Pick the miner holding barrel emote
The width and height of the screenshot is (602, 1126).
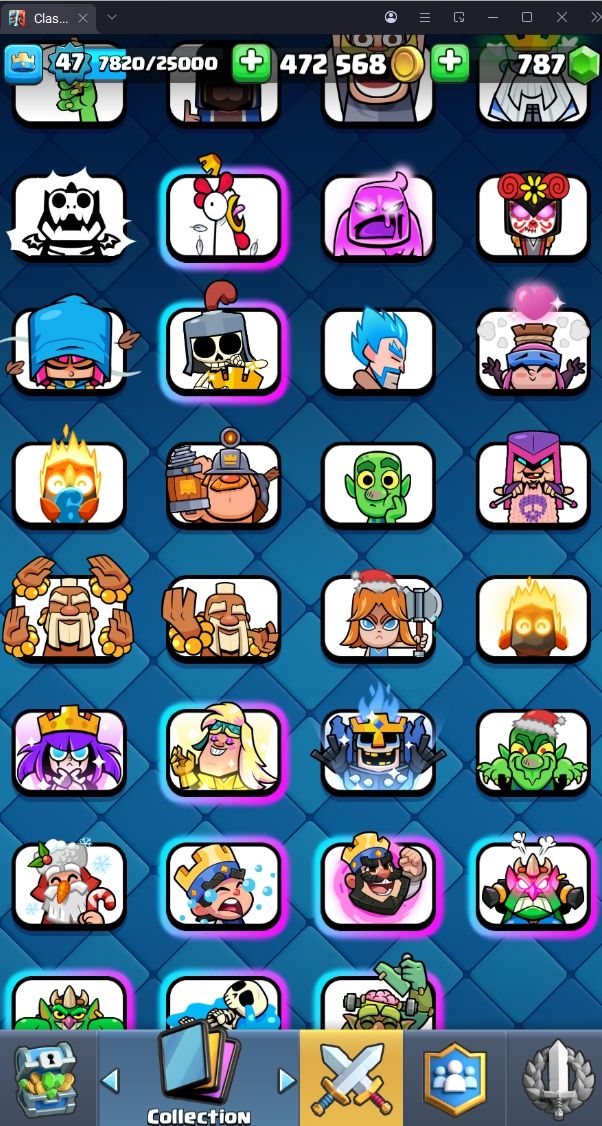pos(223,484)
